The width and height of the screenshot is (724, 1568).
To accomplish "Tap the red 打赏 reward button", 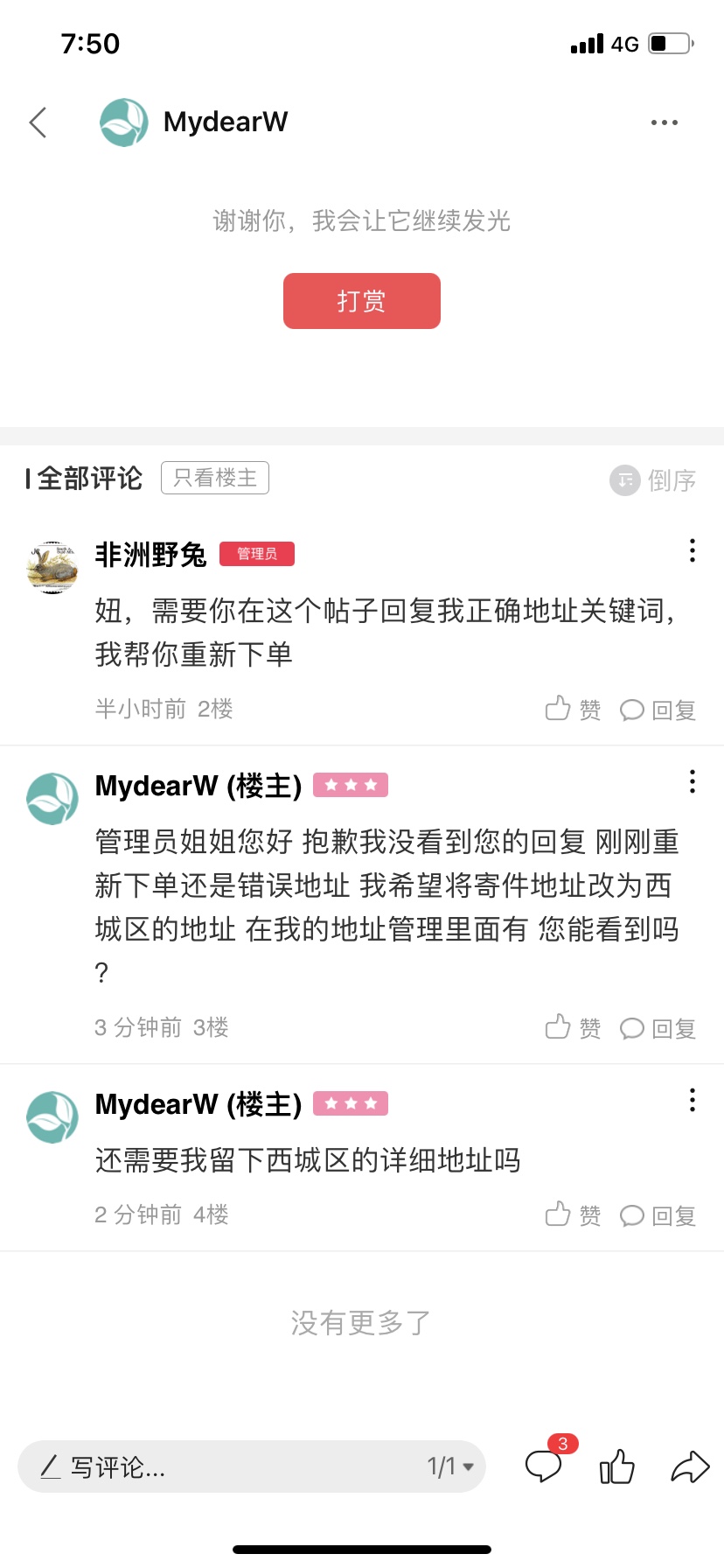I will pos(361,301).
